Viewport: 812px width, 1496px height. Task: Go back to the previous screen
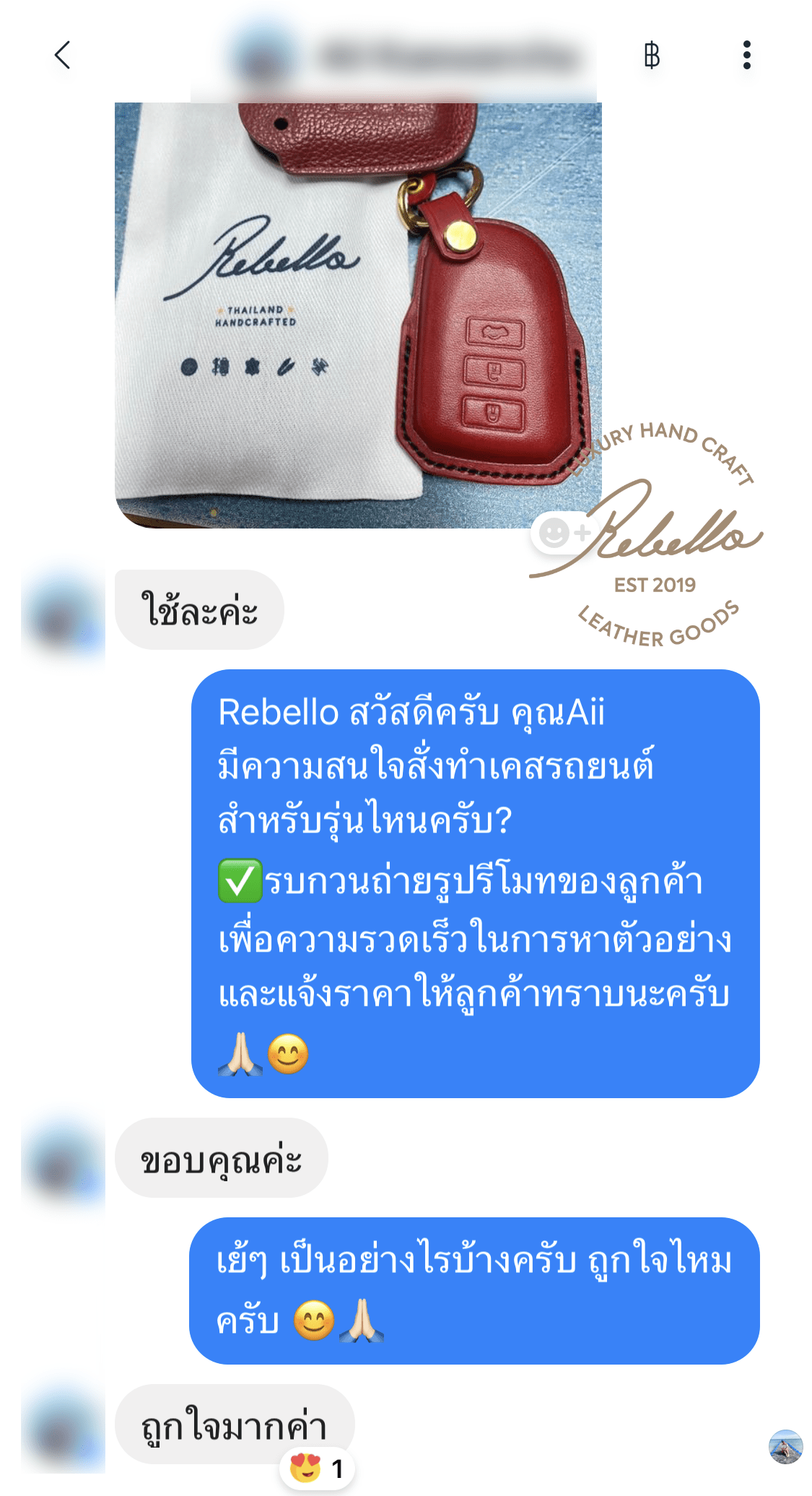point(63,55)
